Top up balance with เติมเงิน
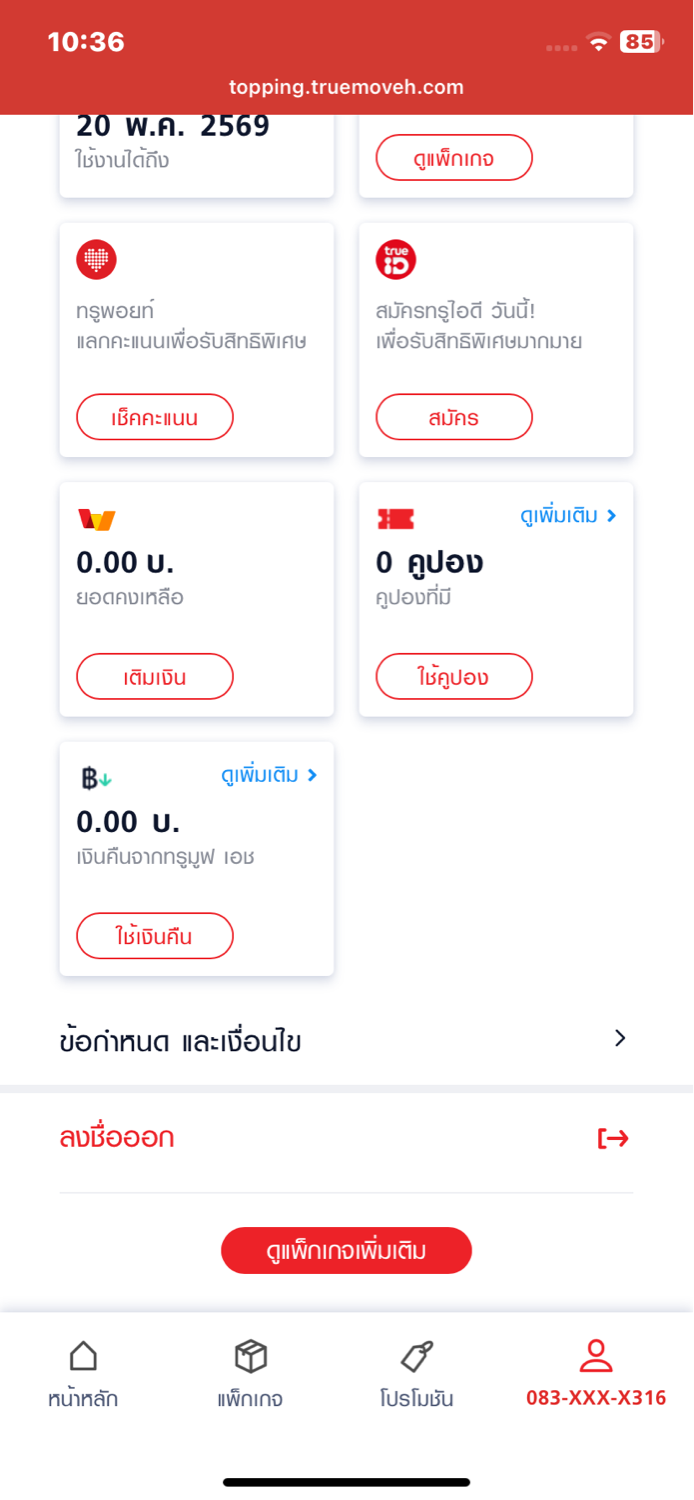The width and height of the screenshot is (694, 1500). (x=155, y=677)
